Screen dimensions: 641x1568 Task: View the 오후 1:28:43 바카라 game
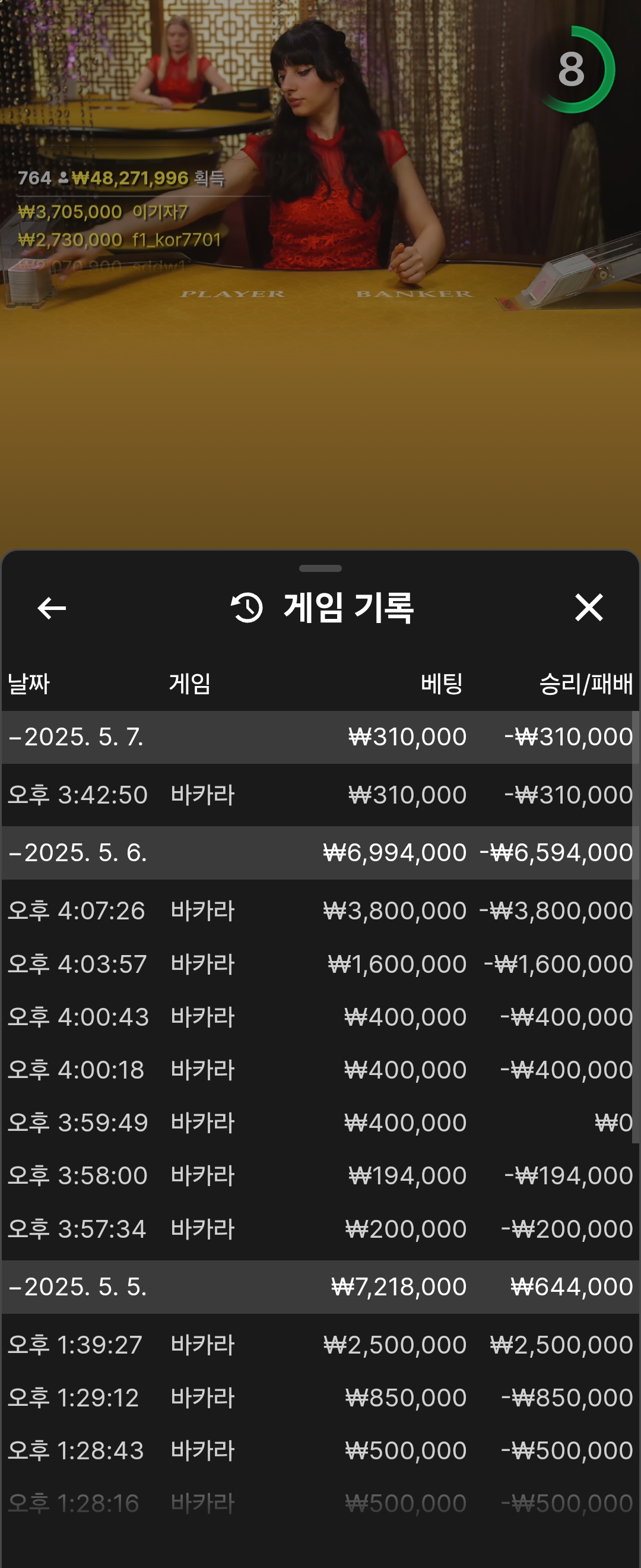point(320,1450)
